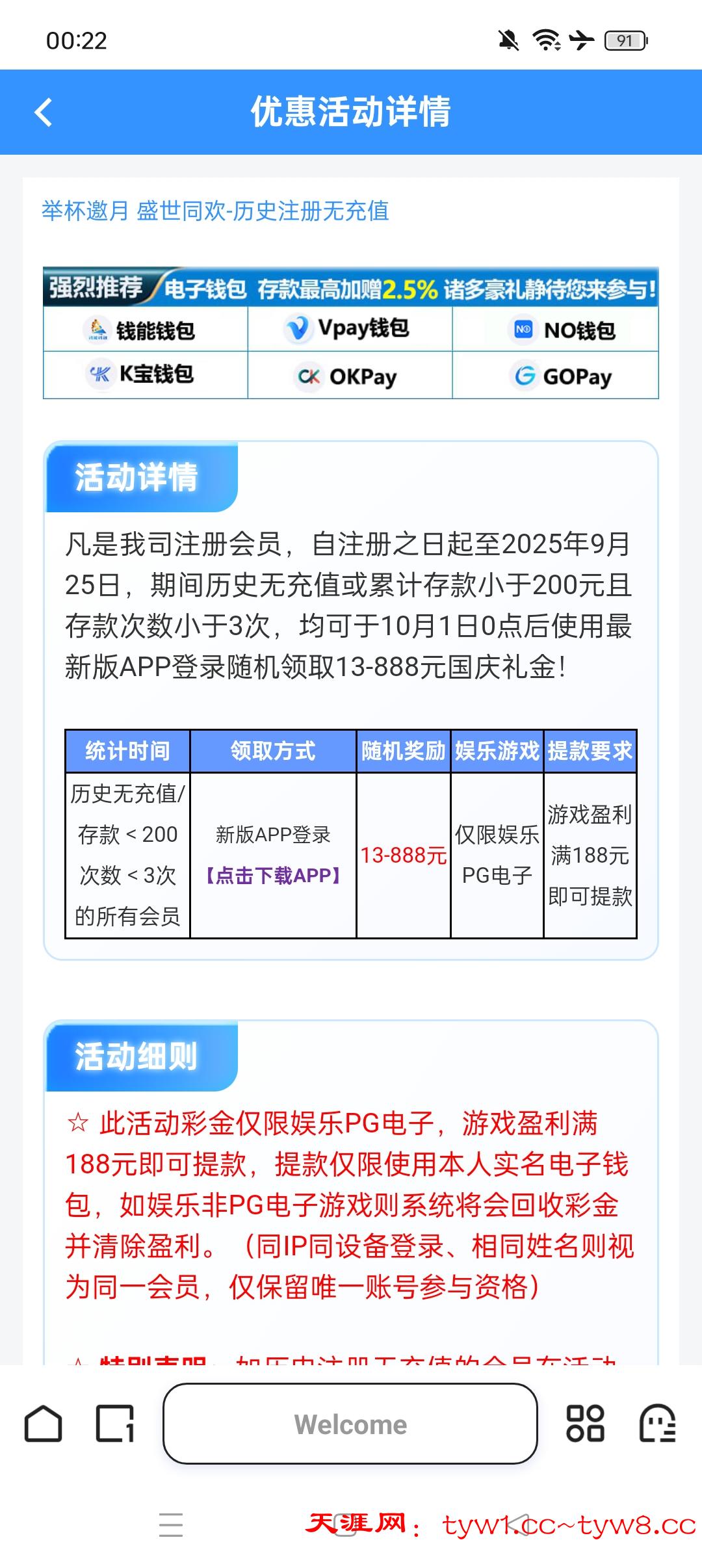Open the system recent apps menu
This screenshot has width=702, height=1568.
(171, 1524)
